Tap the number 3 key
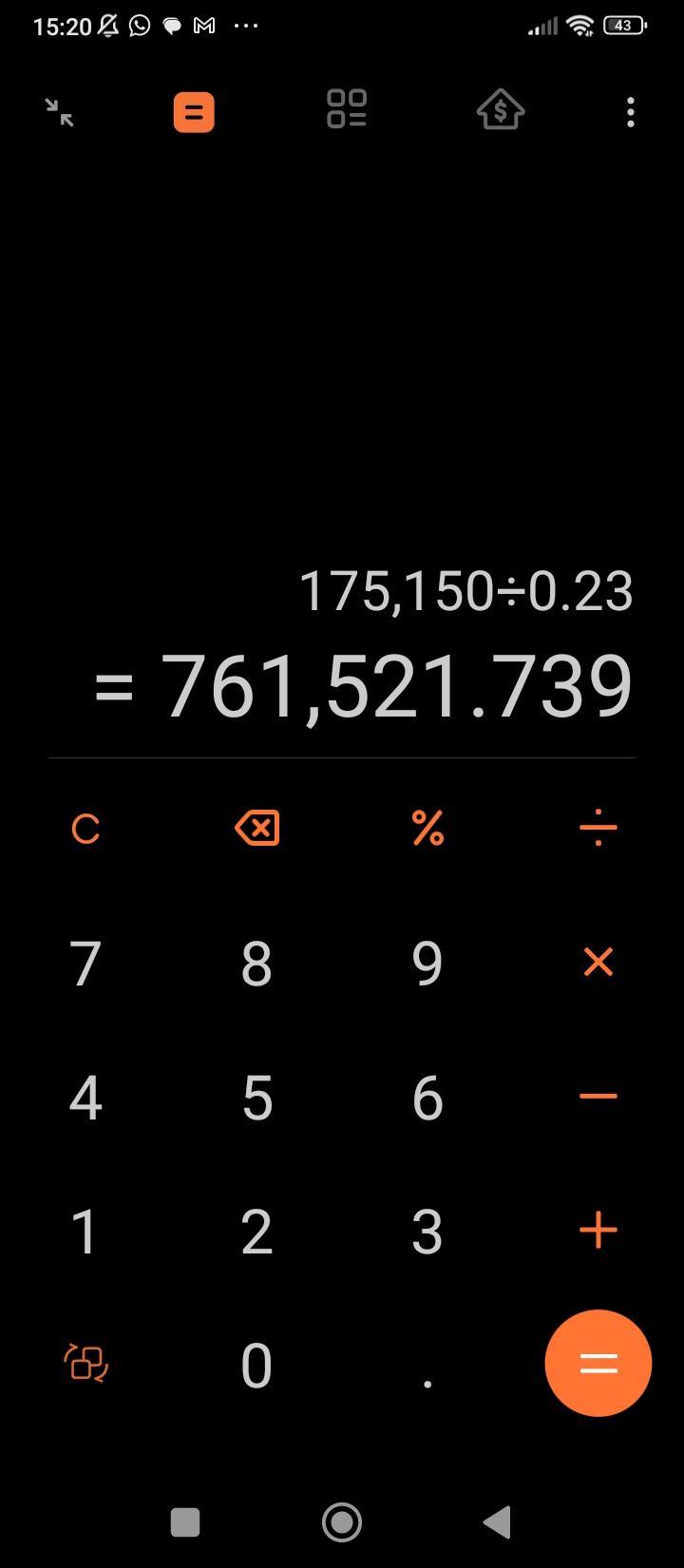Image resolution: width=684 pixels, height=1568 pixels. point(427,1232)
